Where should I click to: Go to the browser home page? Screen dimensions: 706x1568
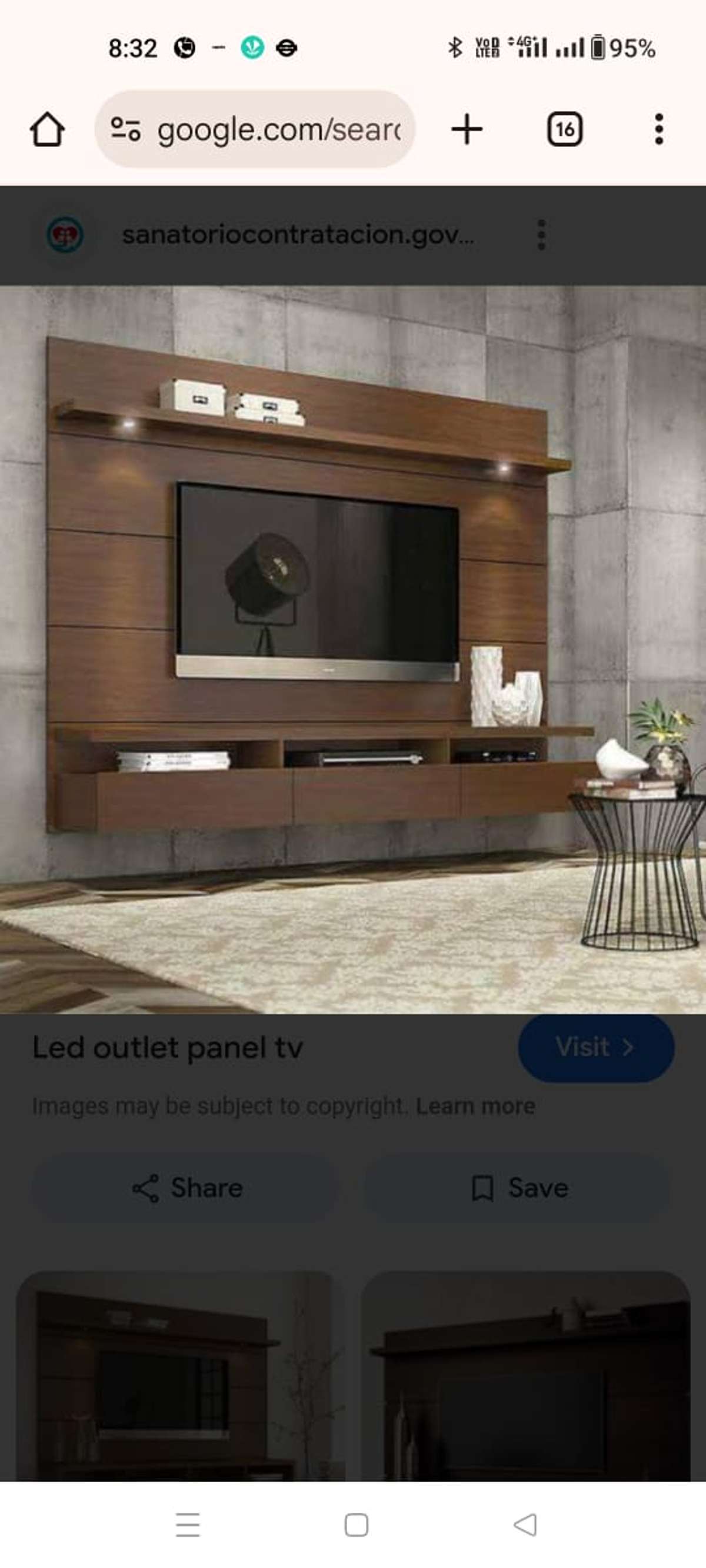point(47,130)
